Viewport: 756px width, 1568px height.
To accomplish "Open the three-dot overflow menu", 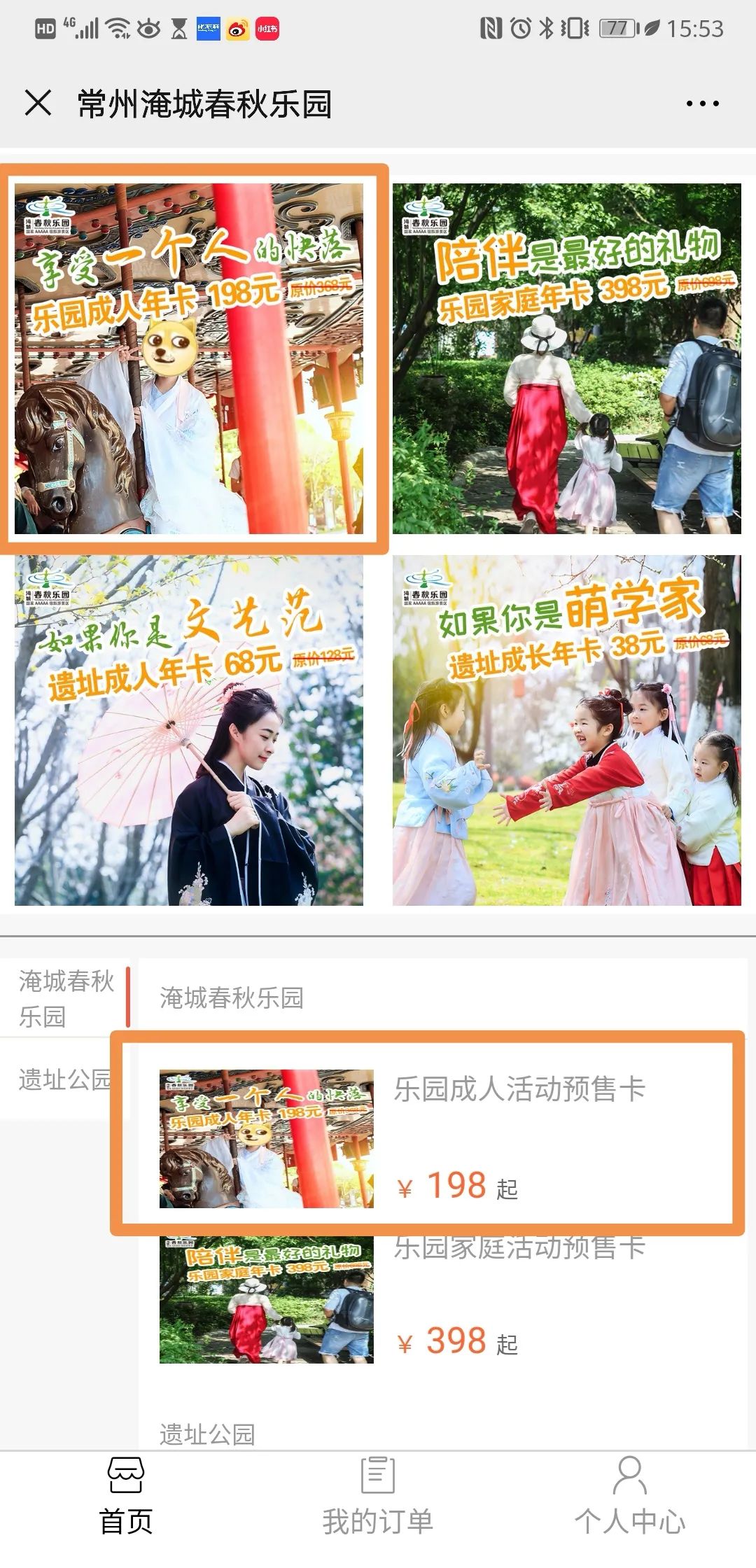I will 701,104.
